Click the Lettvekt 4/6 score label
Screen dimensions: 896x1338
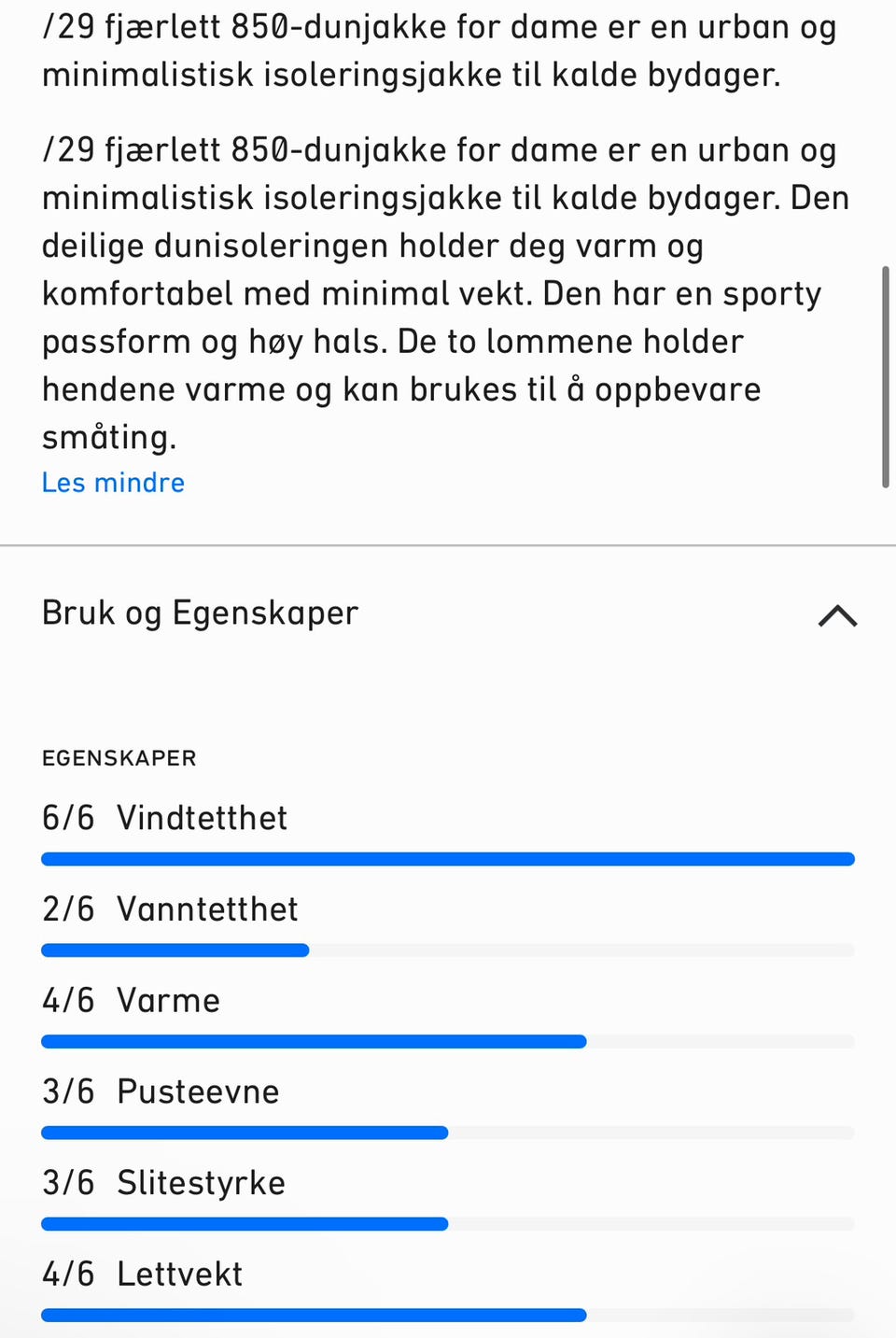(68, 1273)
